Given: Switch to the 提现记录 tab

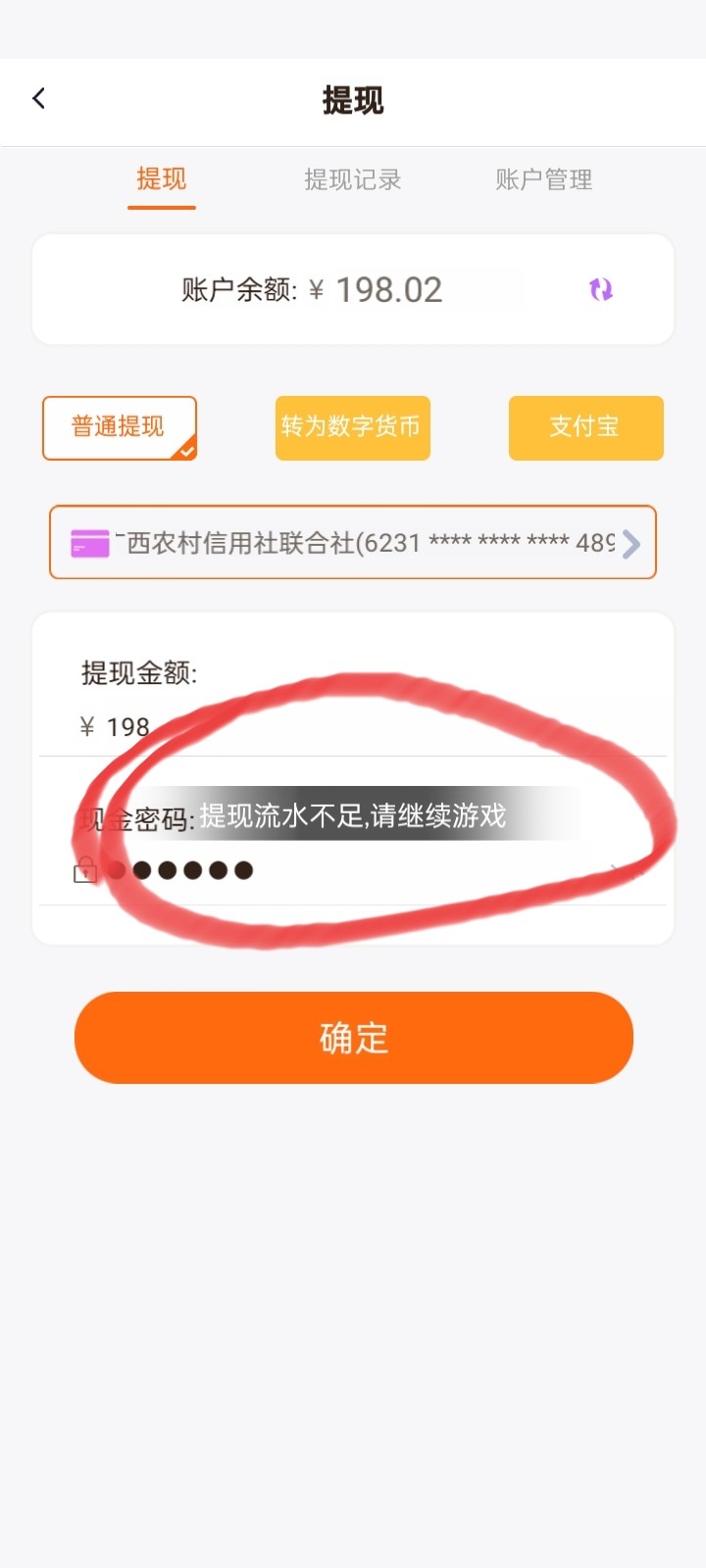Looking at the screenshot, I should tap(352, 180).
